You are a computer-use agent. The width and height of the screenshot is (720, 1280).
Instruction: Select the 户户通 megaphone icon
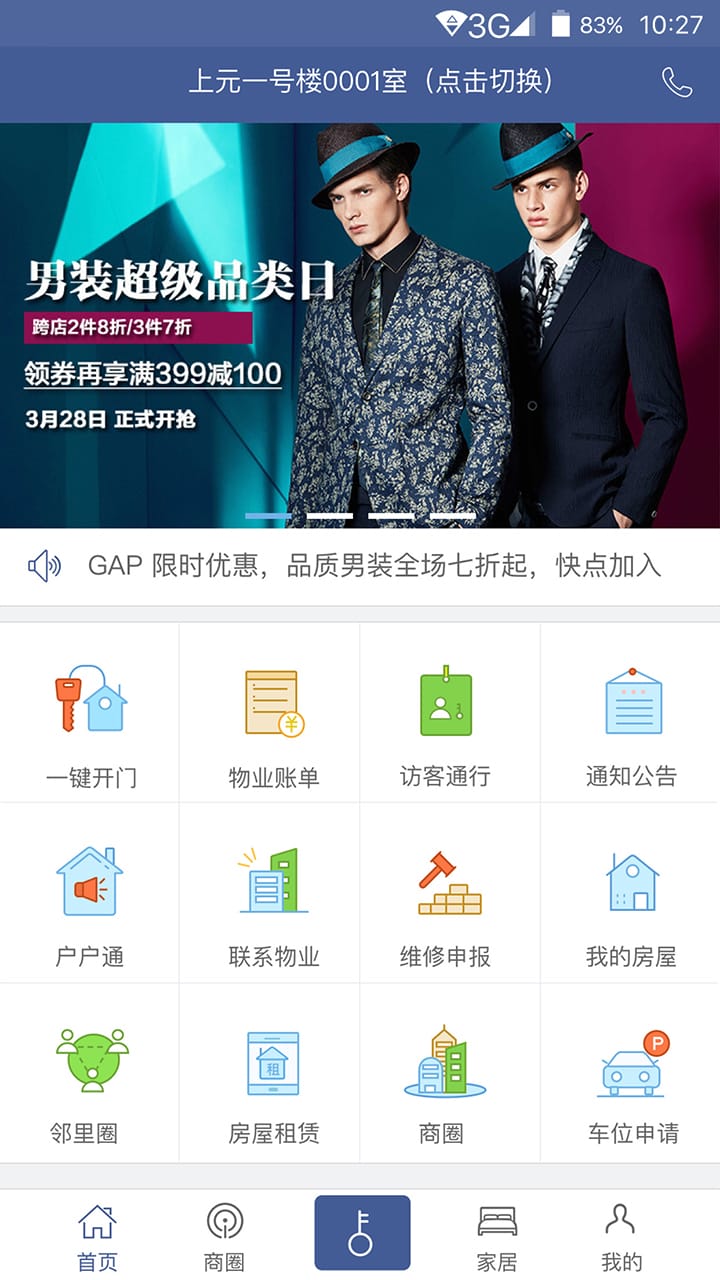pos(90,882)
